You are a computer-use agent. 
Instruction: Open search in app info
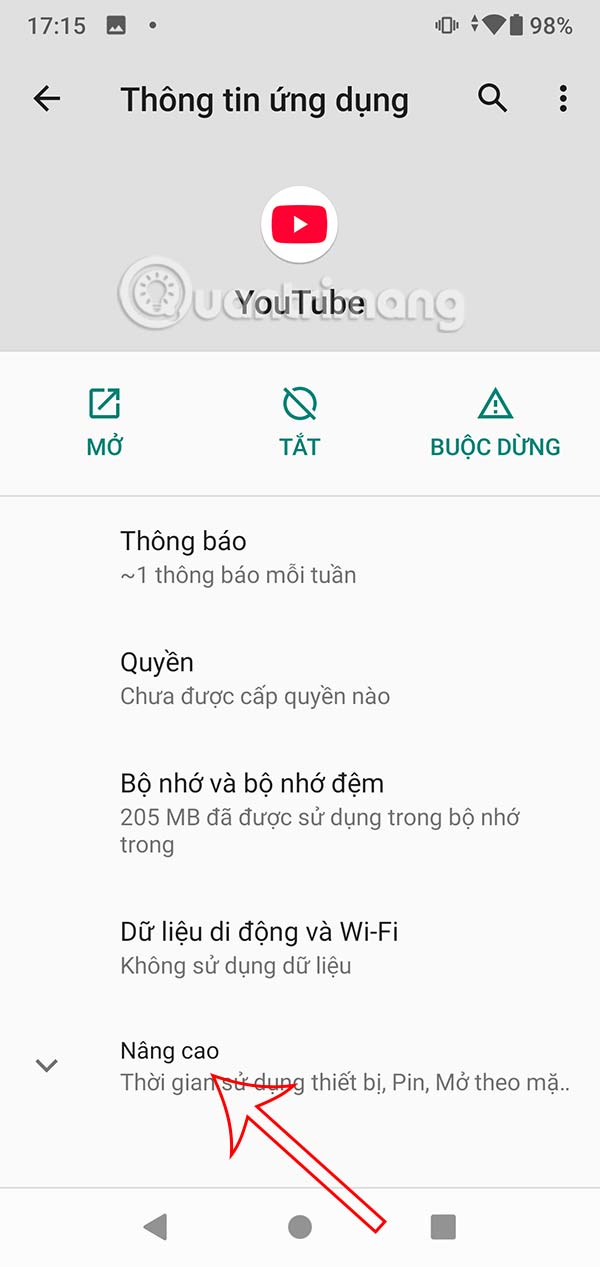pos(492,99)
